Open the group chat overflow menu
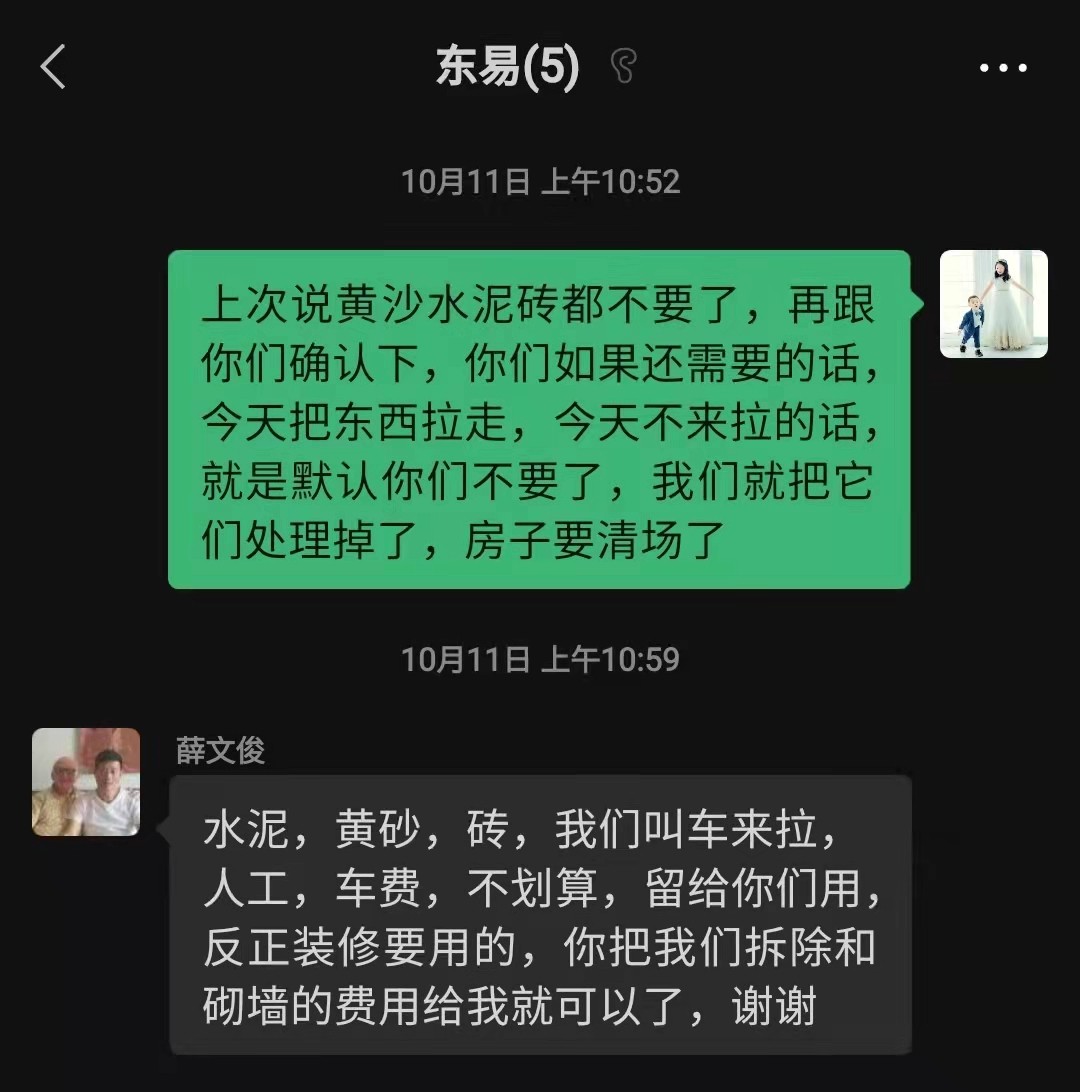 coord(1003,68)
